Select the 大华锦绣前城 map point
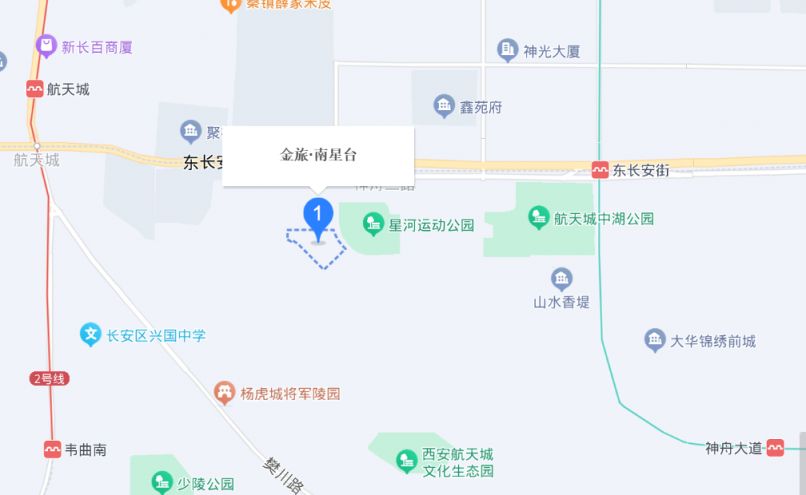Viewport: 806px width, 495px height. coord(655,341)
